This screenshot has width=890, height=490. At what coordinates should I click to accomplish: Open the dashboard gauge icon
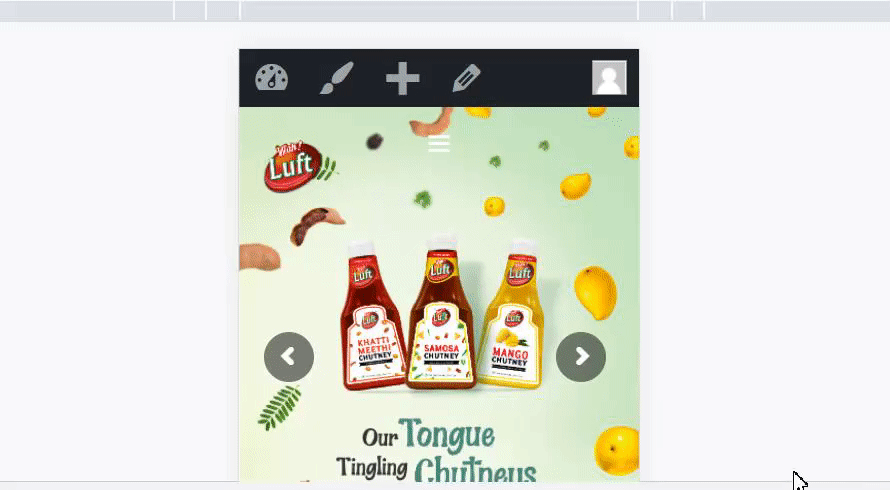click(271, 78)
